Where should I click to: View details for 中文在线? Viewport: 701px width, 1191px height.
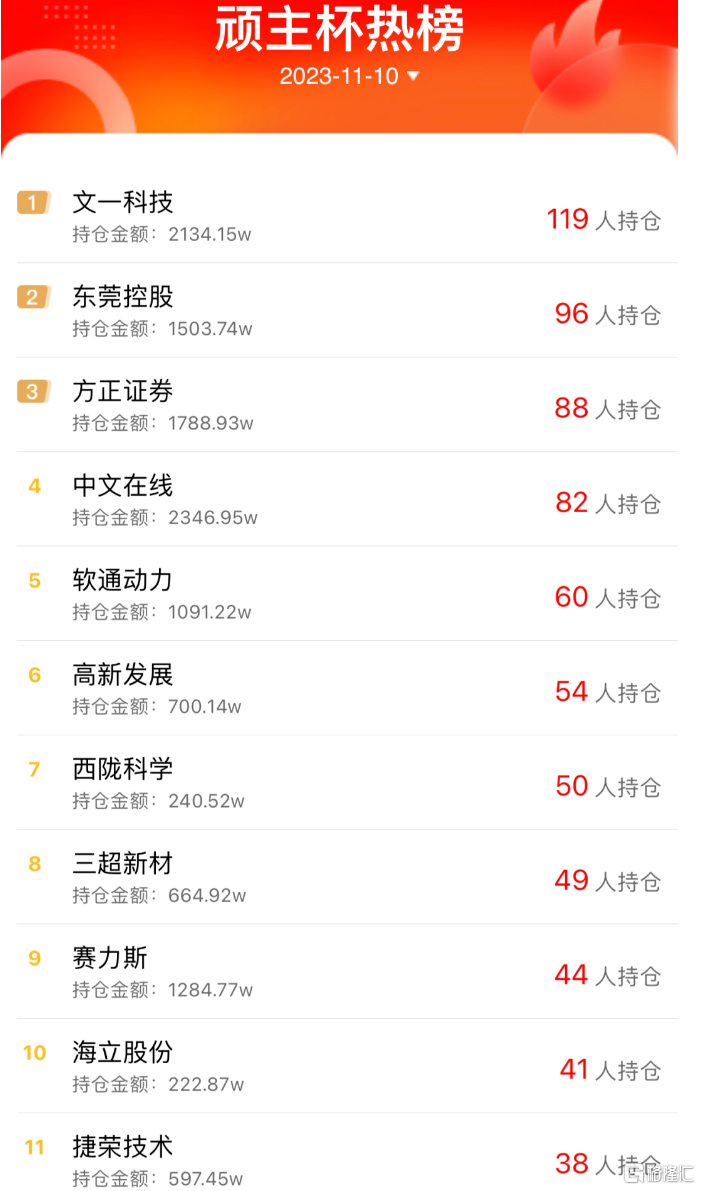coord(347,500)
